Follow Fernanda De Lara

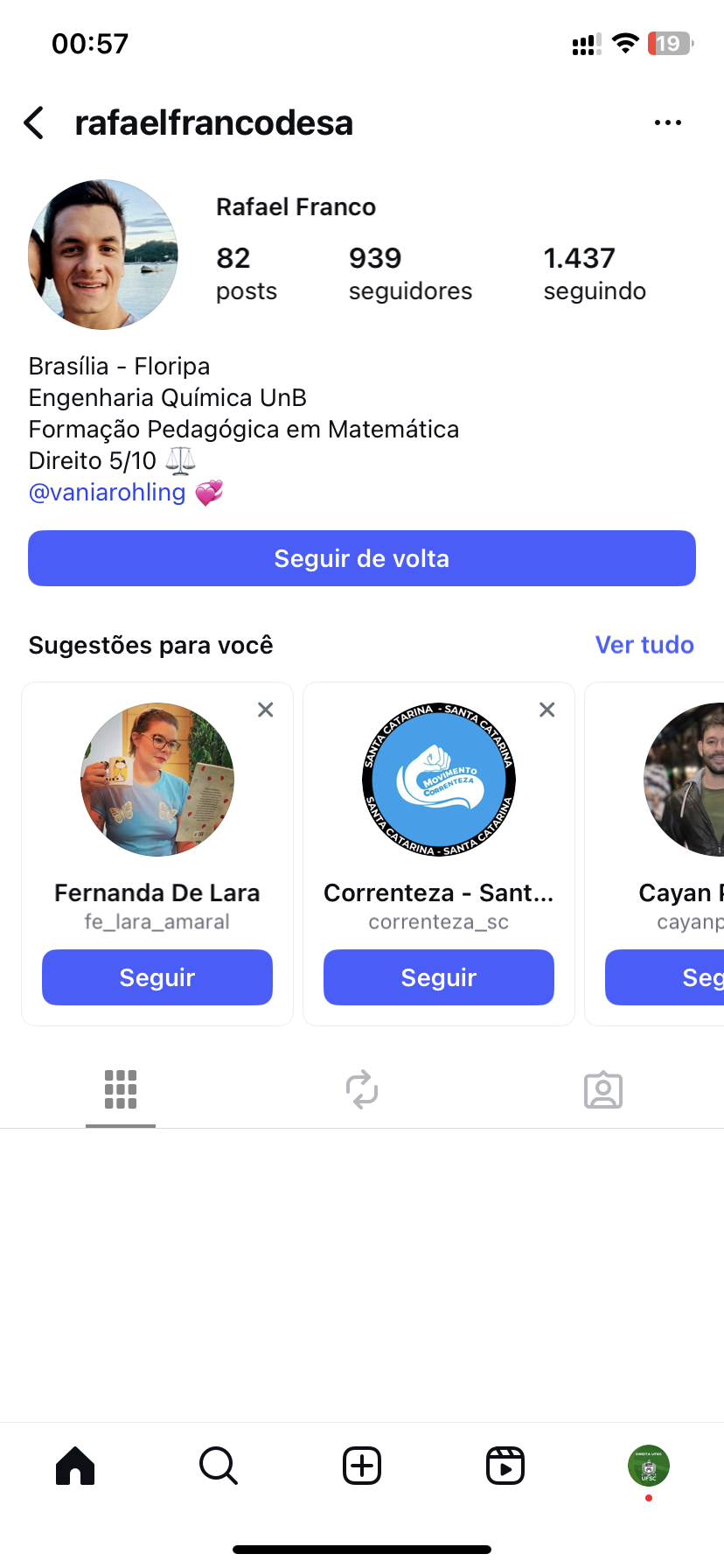157,977
